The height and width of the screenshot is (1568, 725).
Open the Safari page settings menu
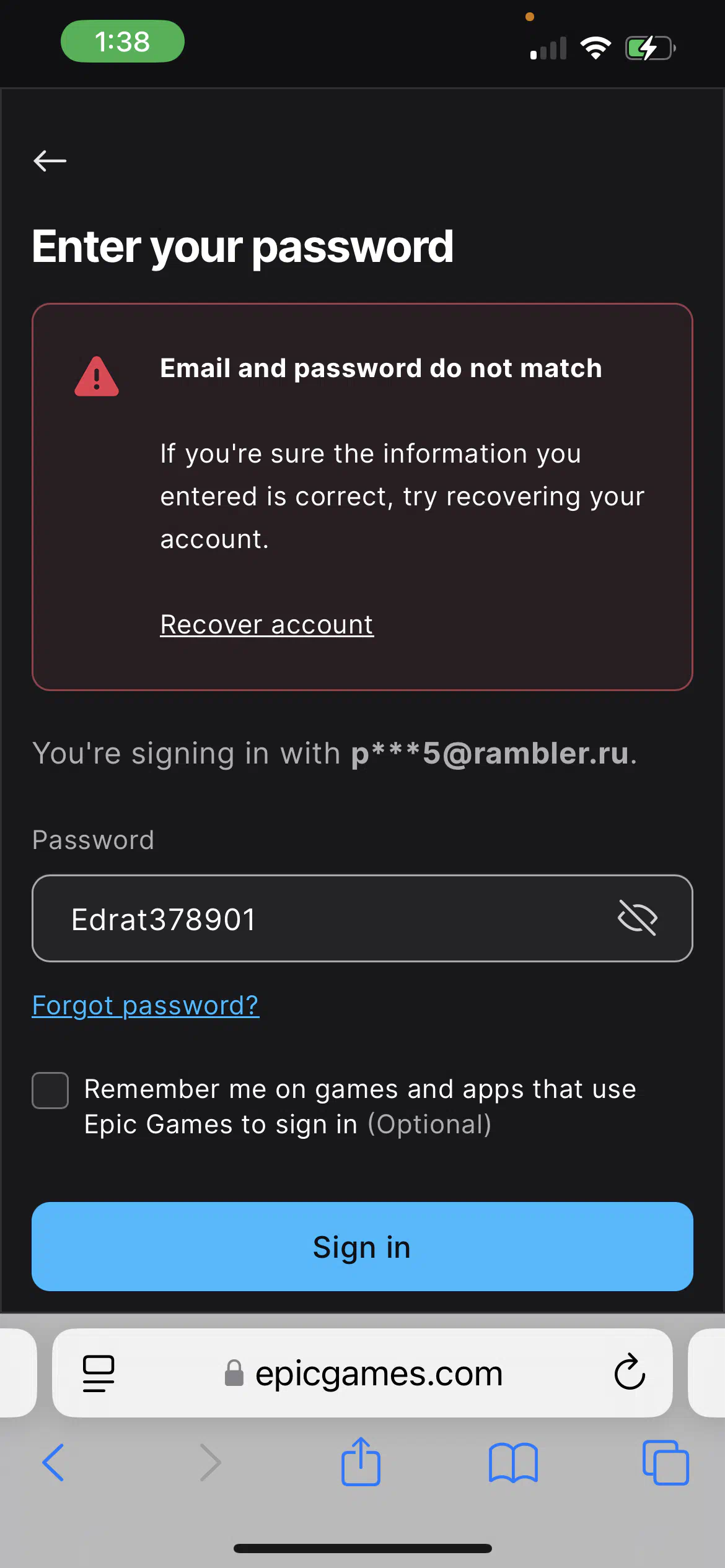pyautogui.click(x=99, y=1374)
